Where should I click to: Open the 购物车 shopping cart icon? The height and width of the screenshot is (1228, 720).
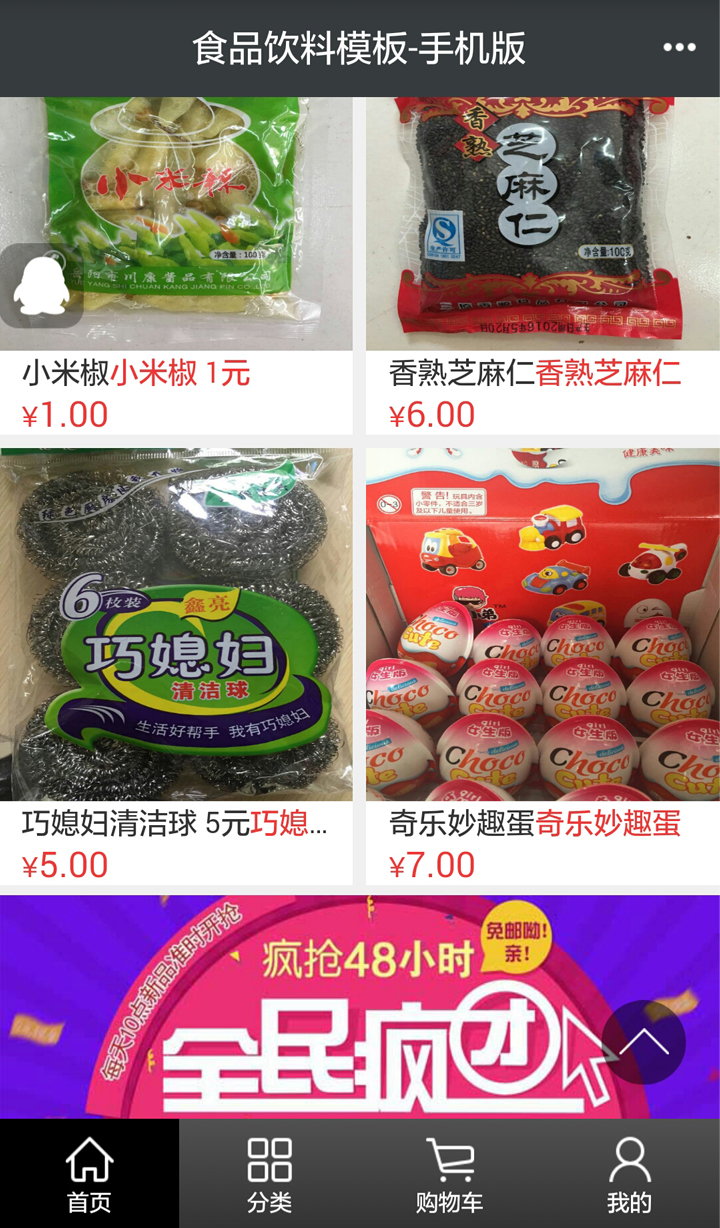tap(448, 1160)
